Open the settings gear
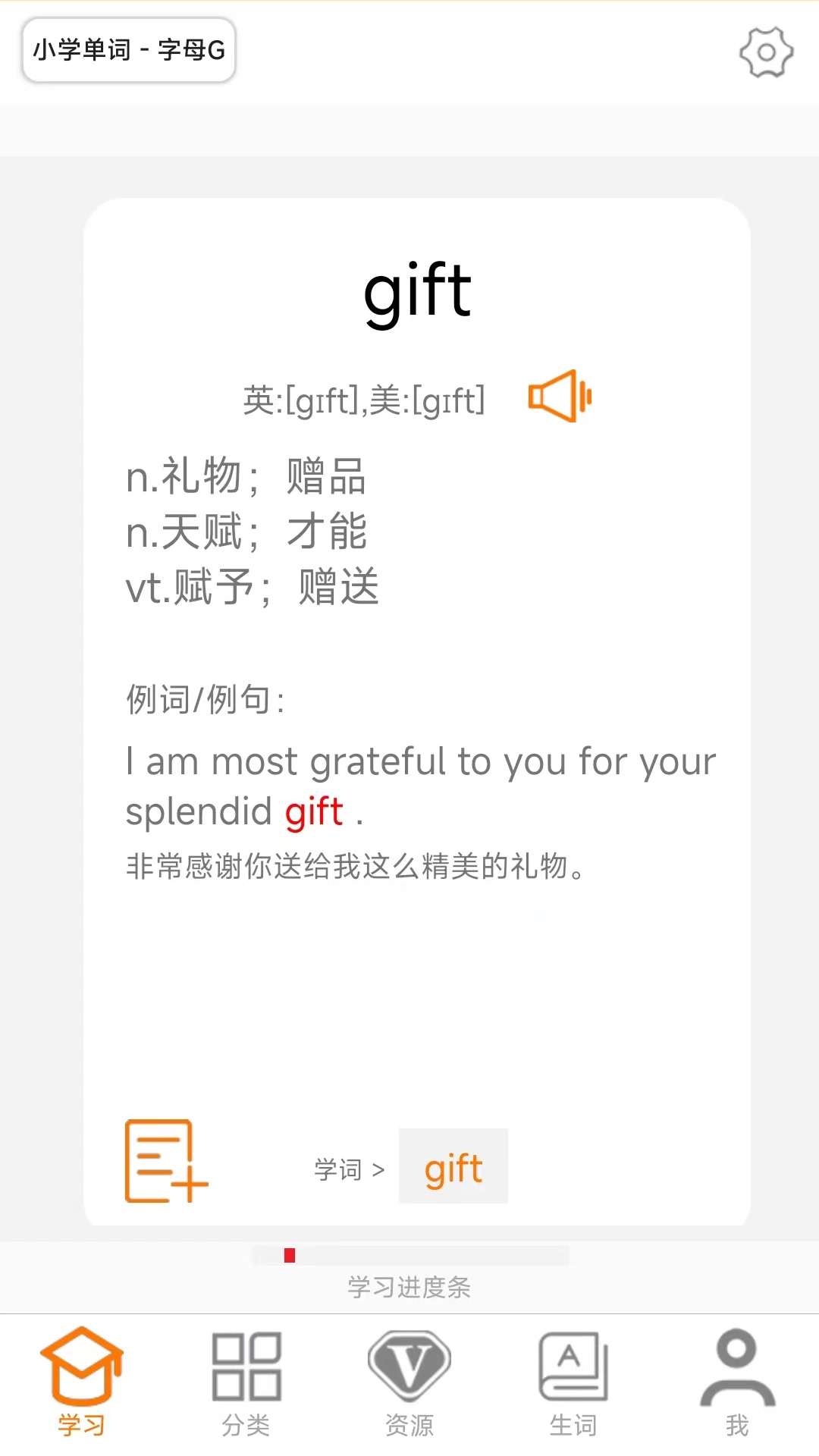Viewport: 819px width, 1456px height. 766,52
